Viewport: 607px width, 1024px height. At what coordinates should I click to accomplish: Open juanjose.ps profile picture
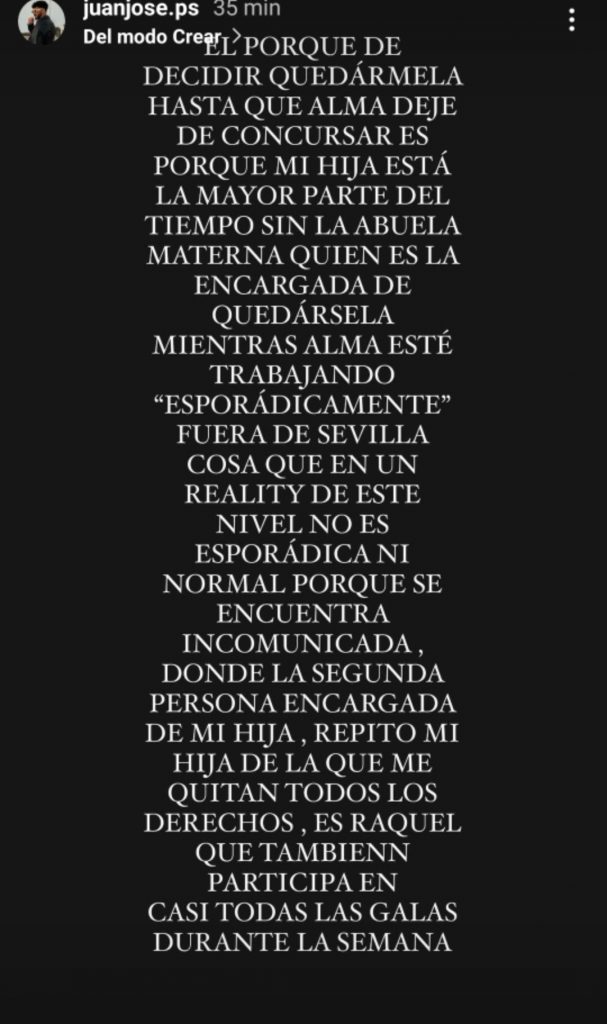pyautogui.click(x=41, y=22)
